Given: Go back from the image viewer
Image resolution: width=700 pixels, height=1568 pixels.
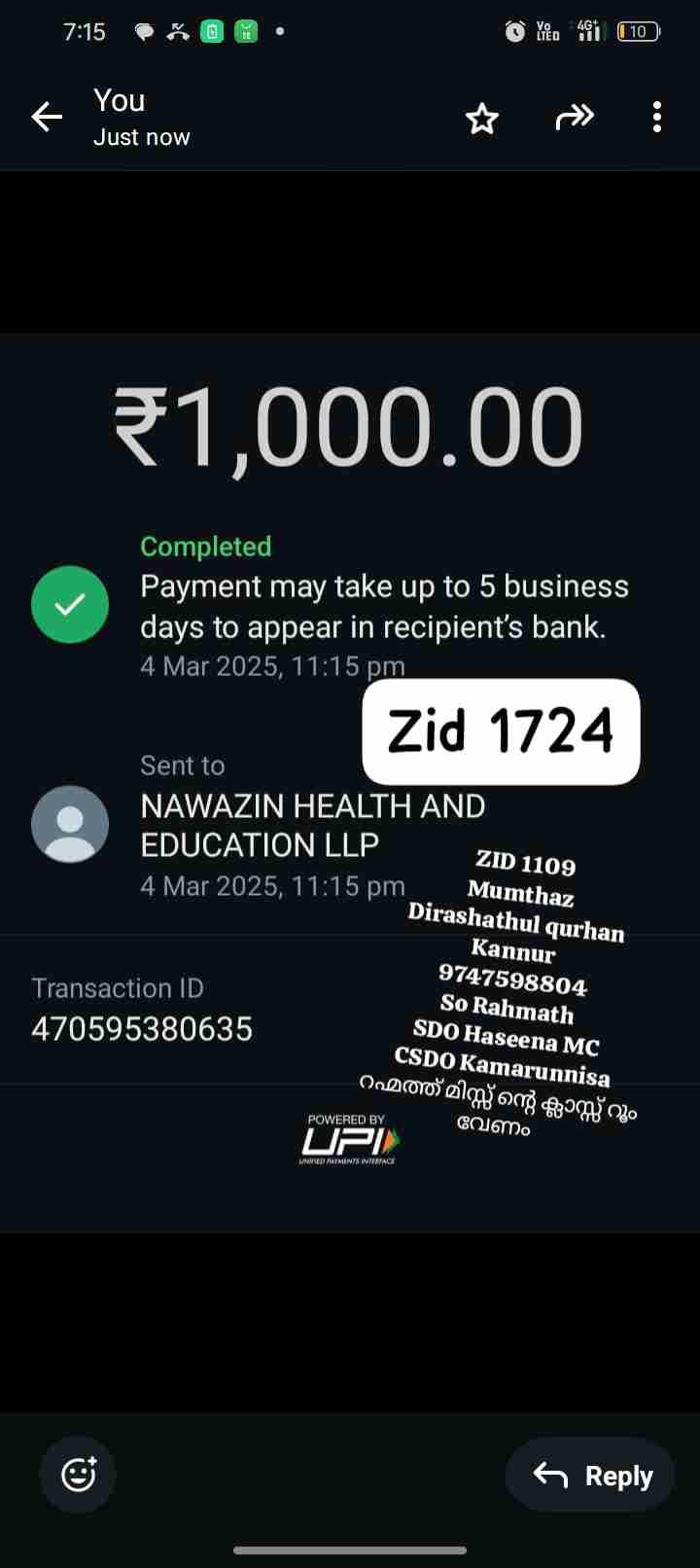Looking at the screenshot, I should [47, 118].
